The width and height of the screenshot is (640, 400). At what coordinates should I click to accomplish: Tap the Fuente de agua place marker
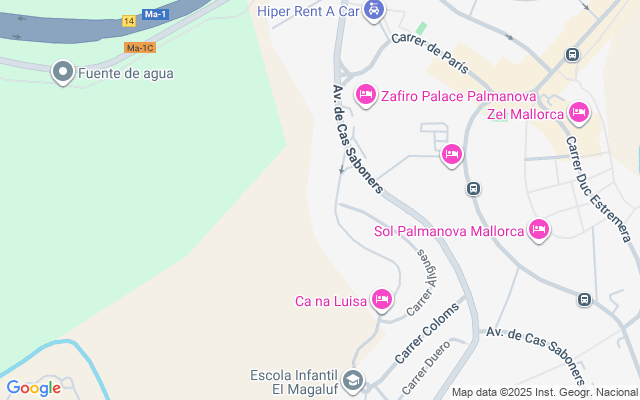pos(62,72)
